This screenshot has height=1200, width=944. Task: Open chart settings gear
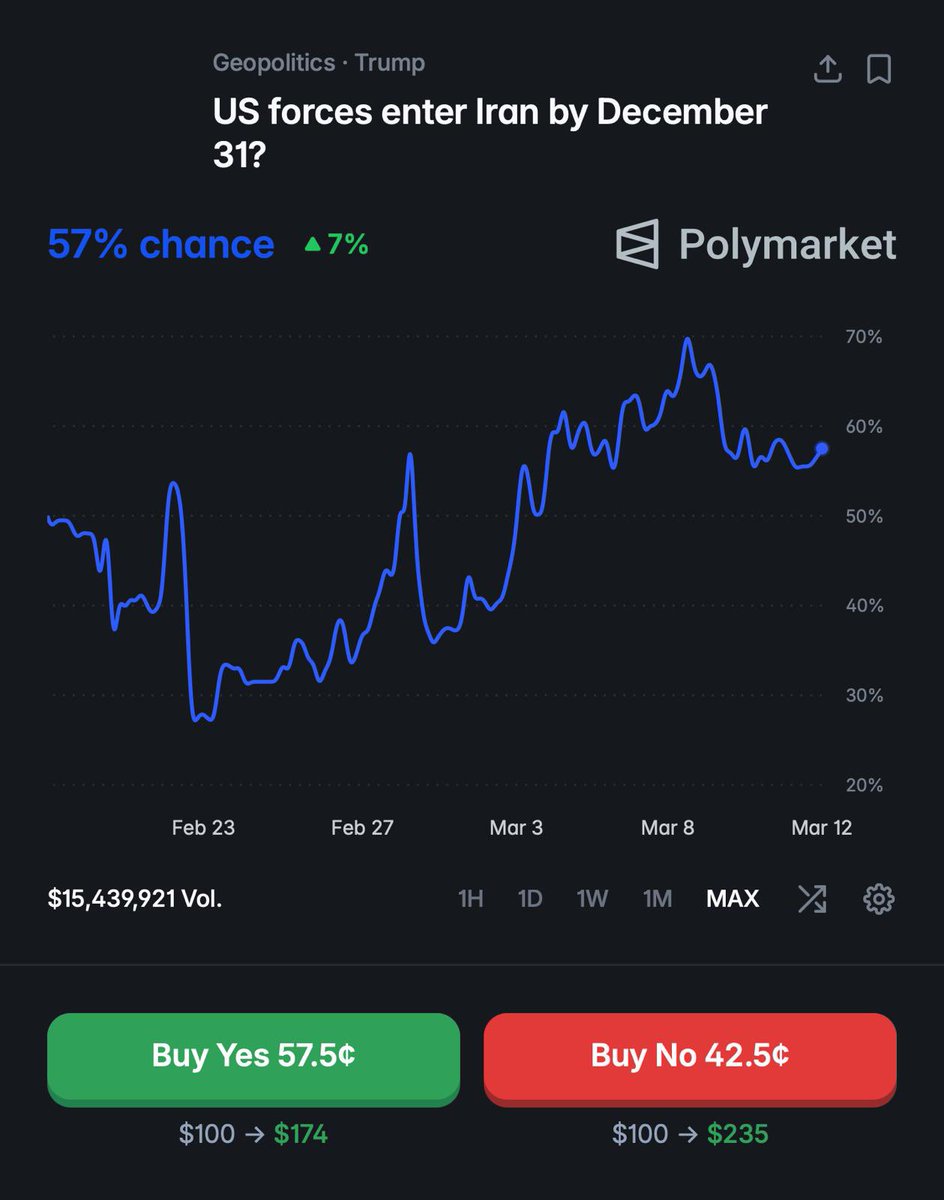click(878, 899)
